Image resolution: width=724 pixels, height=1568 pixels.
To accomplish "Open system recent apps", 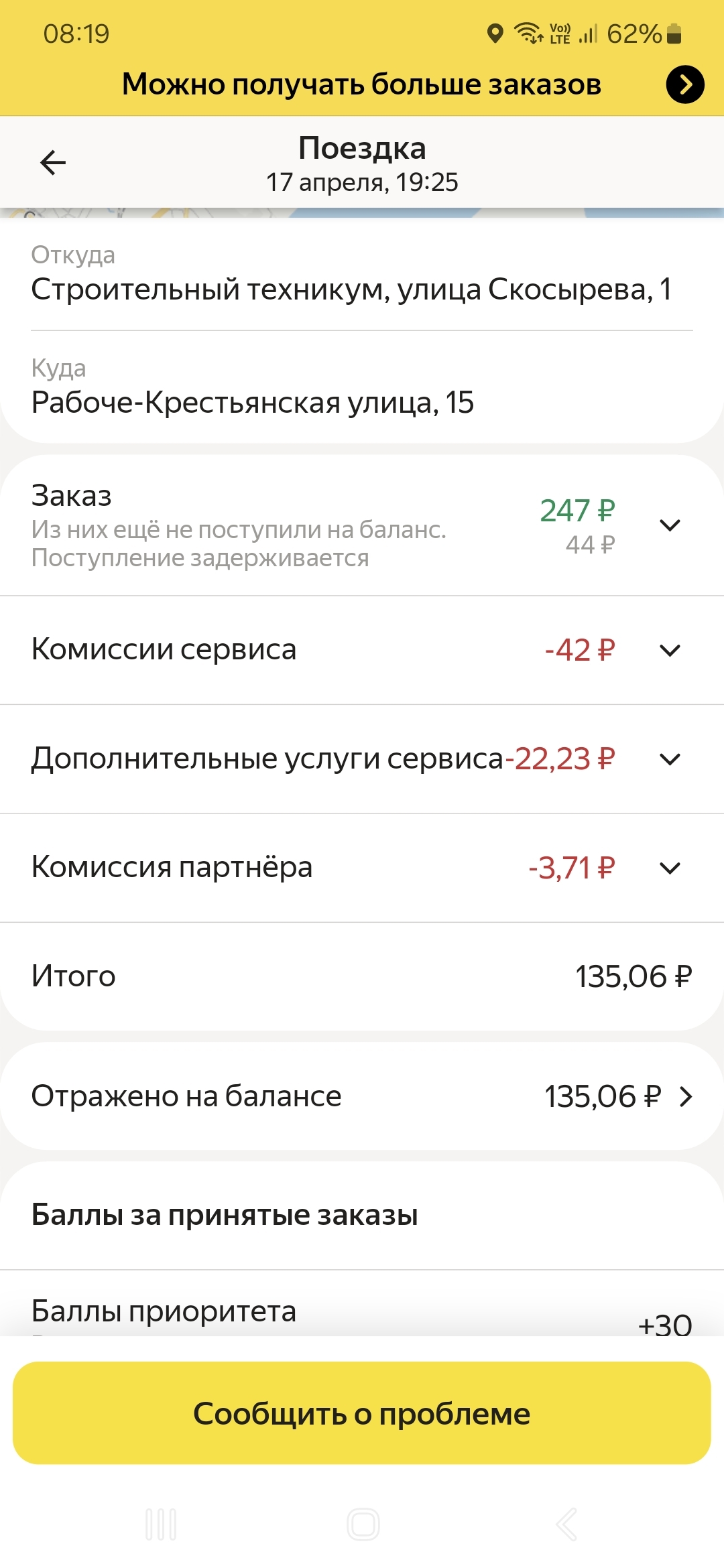I will pyautogui.click(x=161, y=1524).
